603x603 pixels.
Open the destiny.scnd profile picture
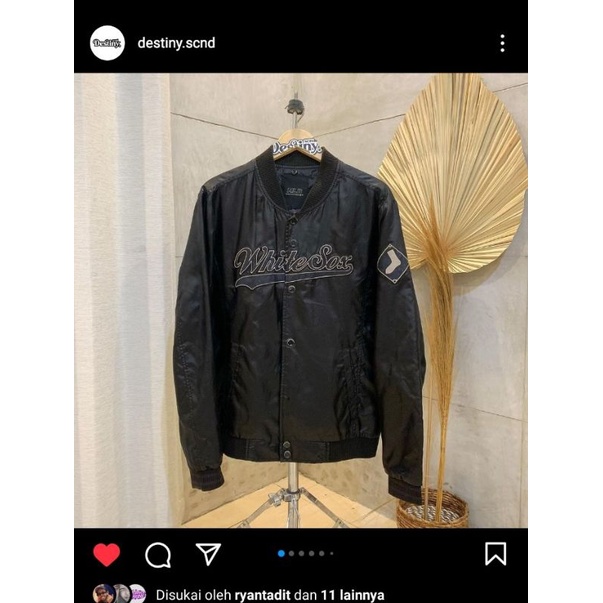(x=107, y=43)
